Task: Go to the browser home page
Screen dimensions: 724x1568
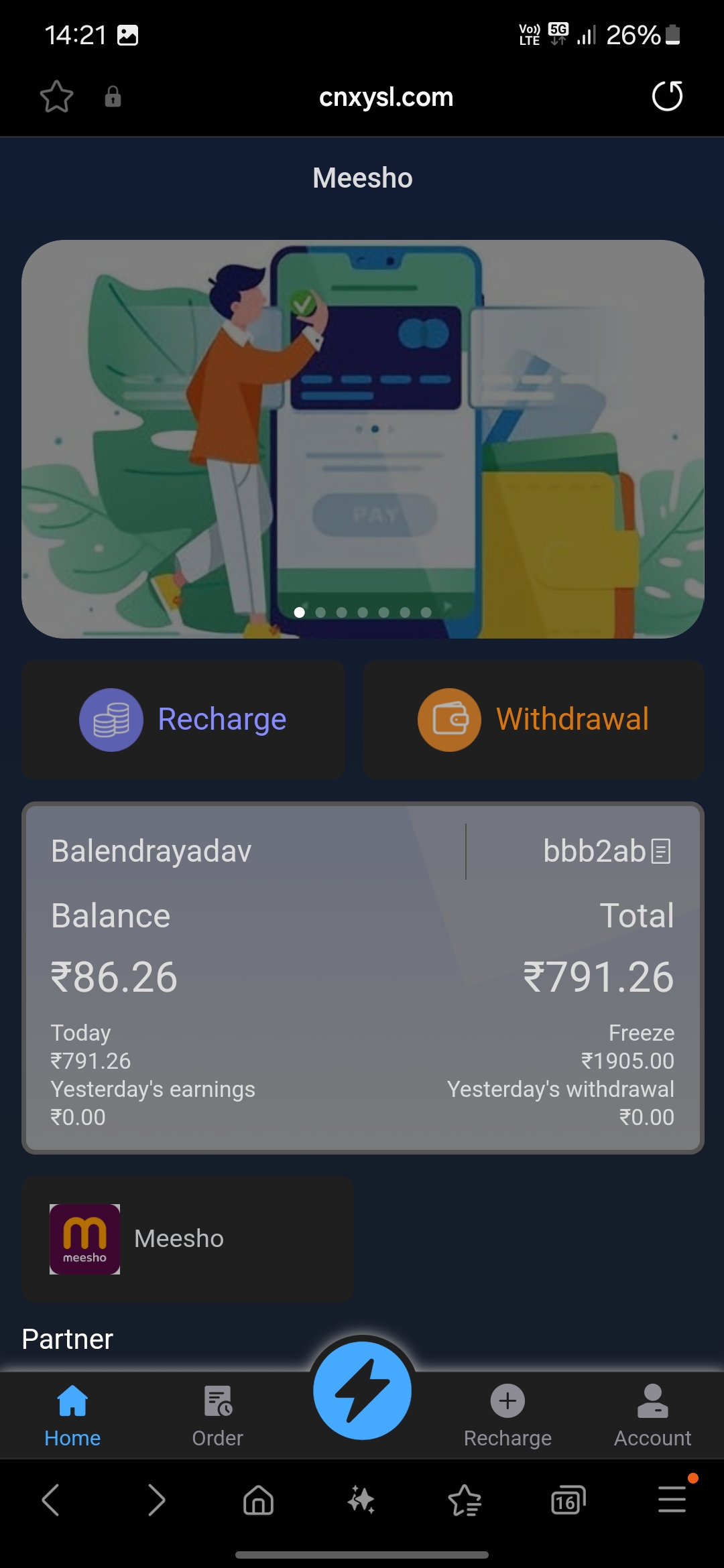Action: point(258,1500)
